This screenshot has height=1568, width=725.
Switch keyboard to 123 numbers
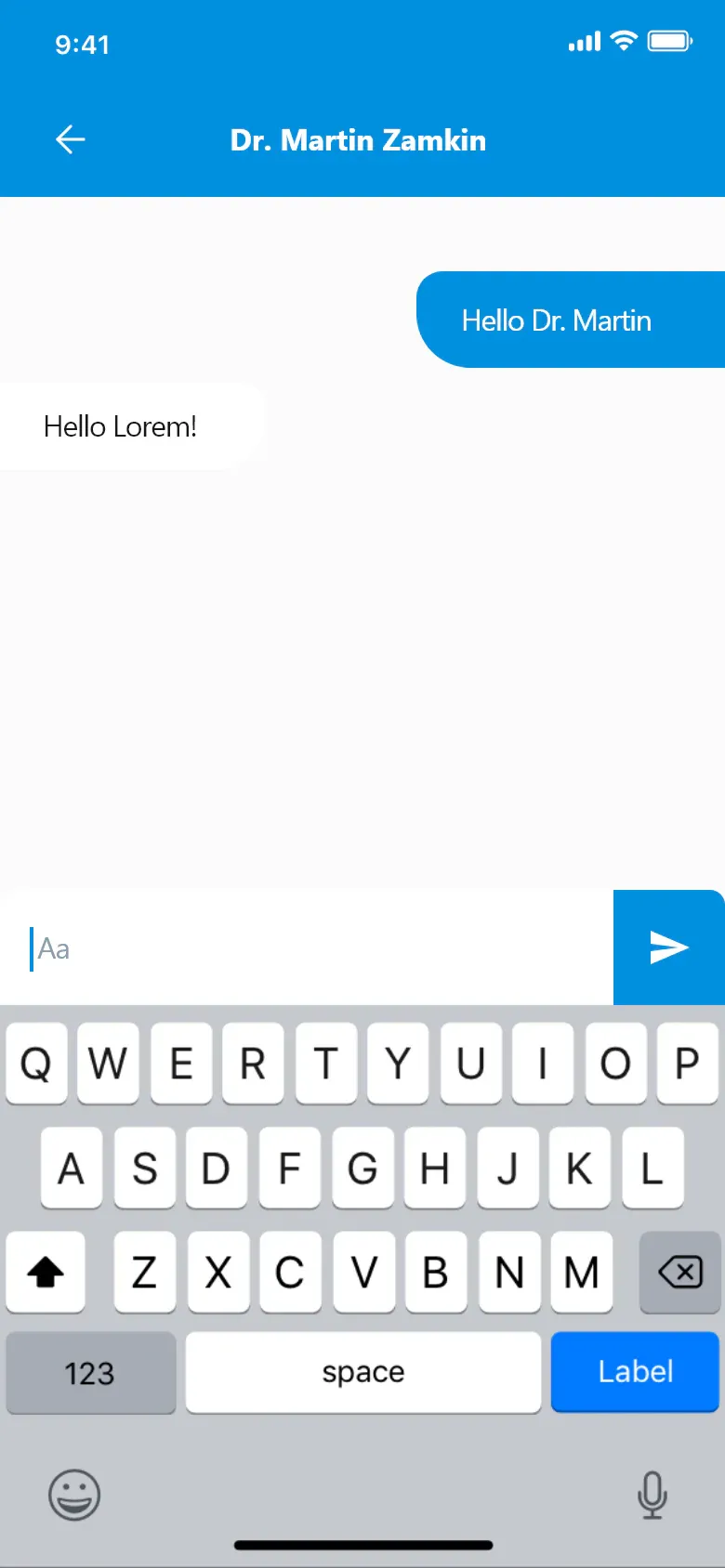coord(90,1373)
